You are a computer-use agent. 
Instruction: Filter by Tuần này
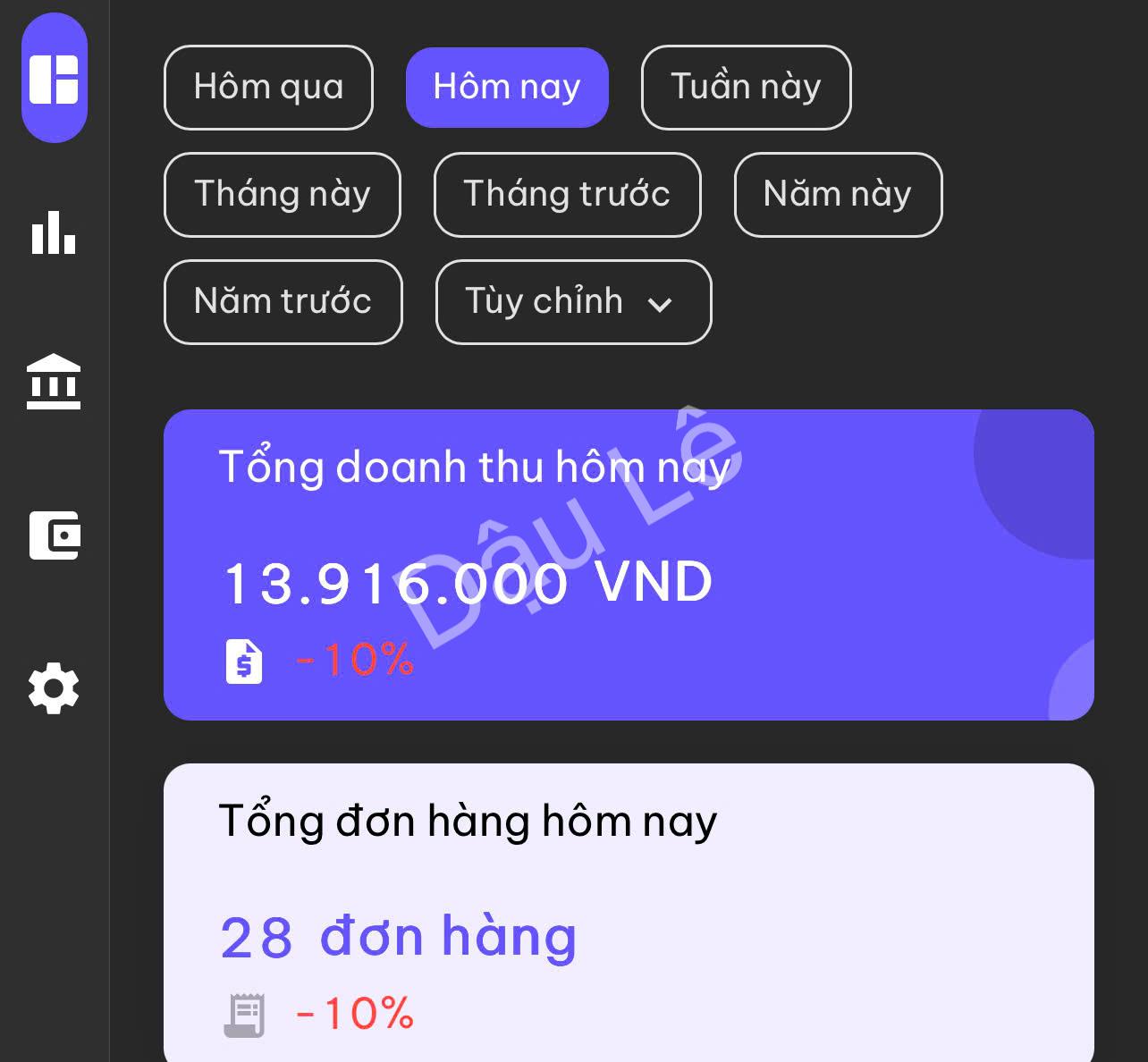point(746,88)
